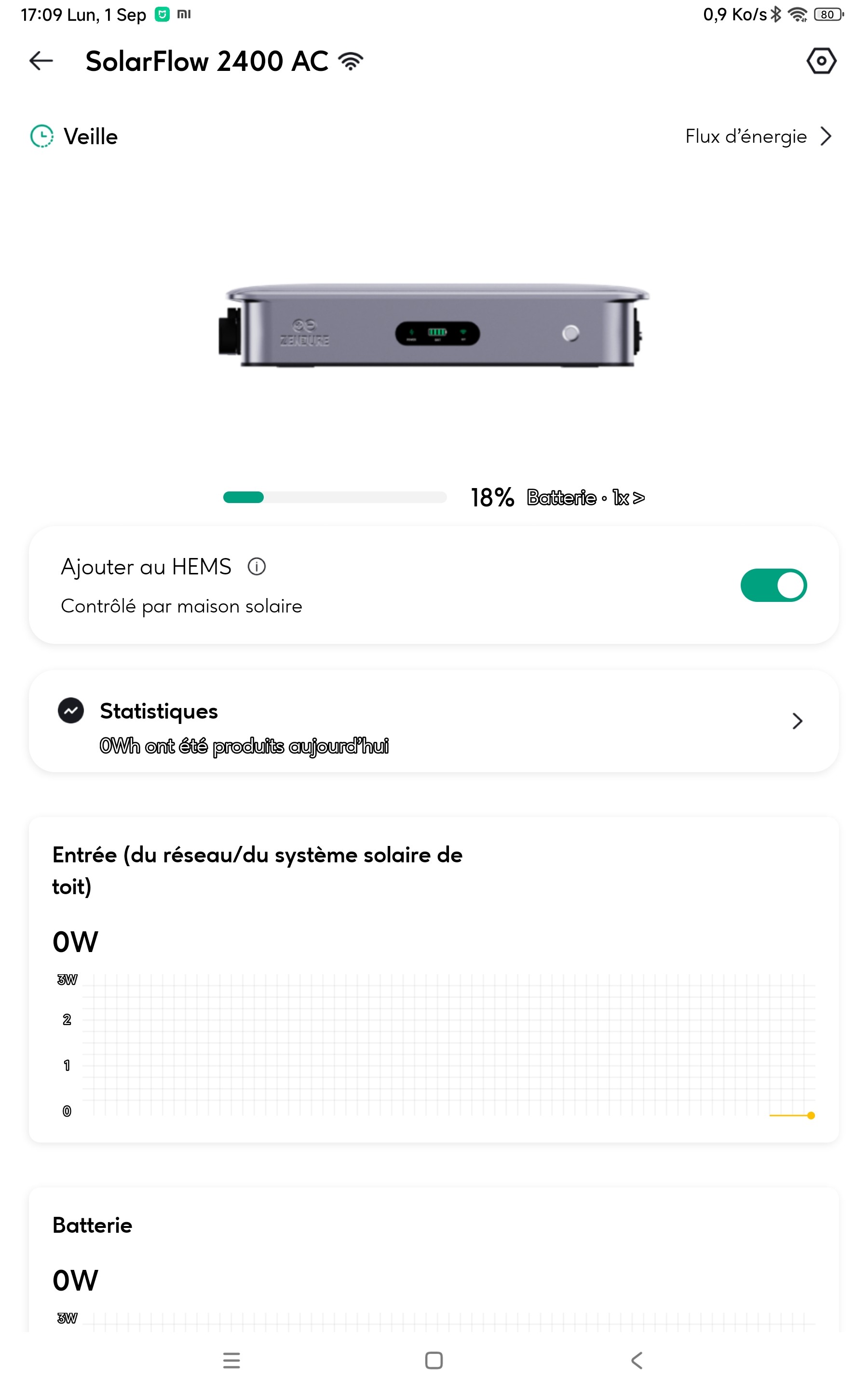Disable the Ajouter au HEMS switch
The image size is (868, 1389).
click(773, 585)
